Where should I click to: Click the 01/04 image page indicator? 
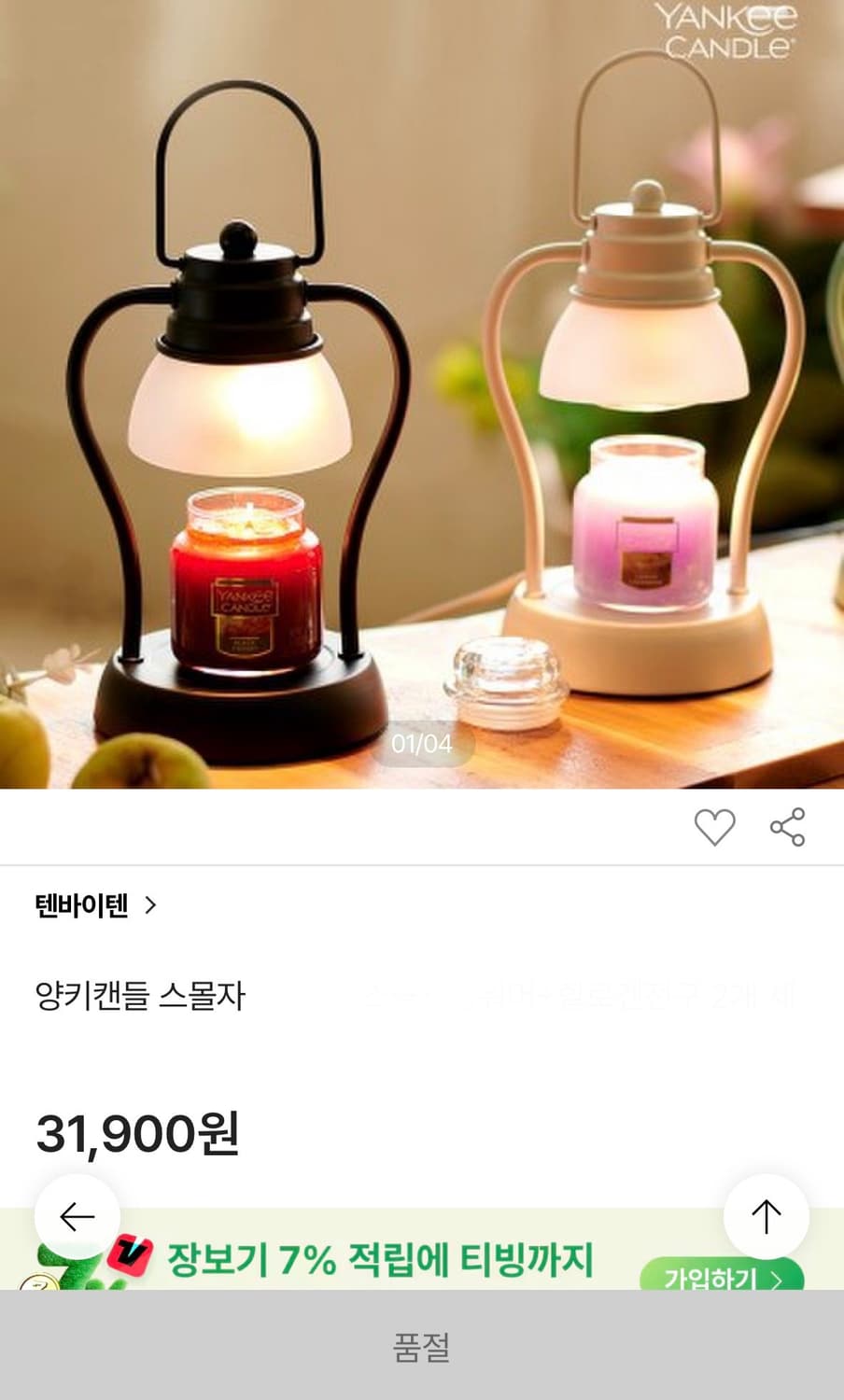[422, 744]
